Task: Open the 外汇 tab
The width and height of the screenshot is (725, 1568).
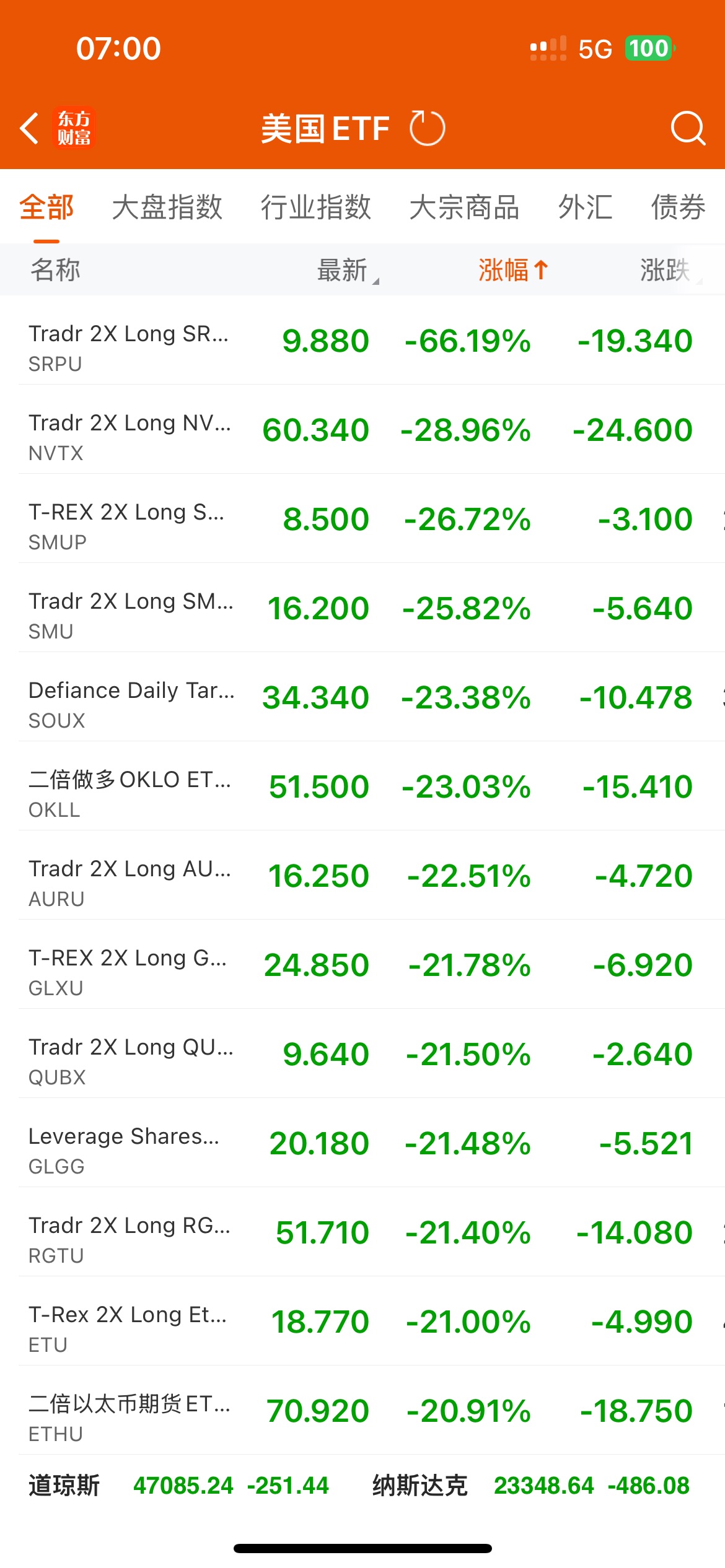Action: click(585, 207)
